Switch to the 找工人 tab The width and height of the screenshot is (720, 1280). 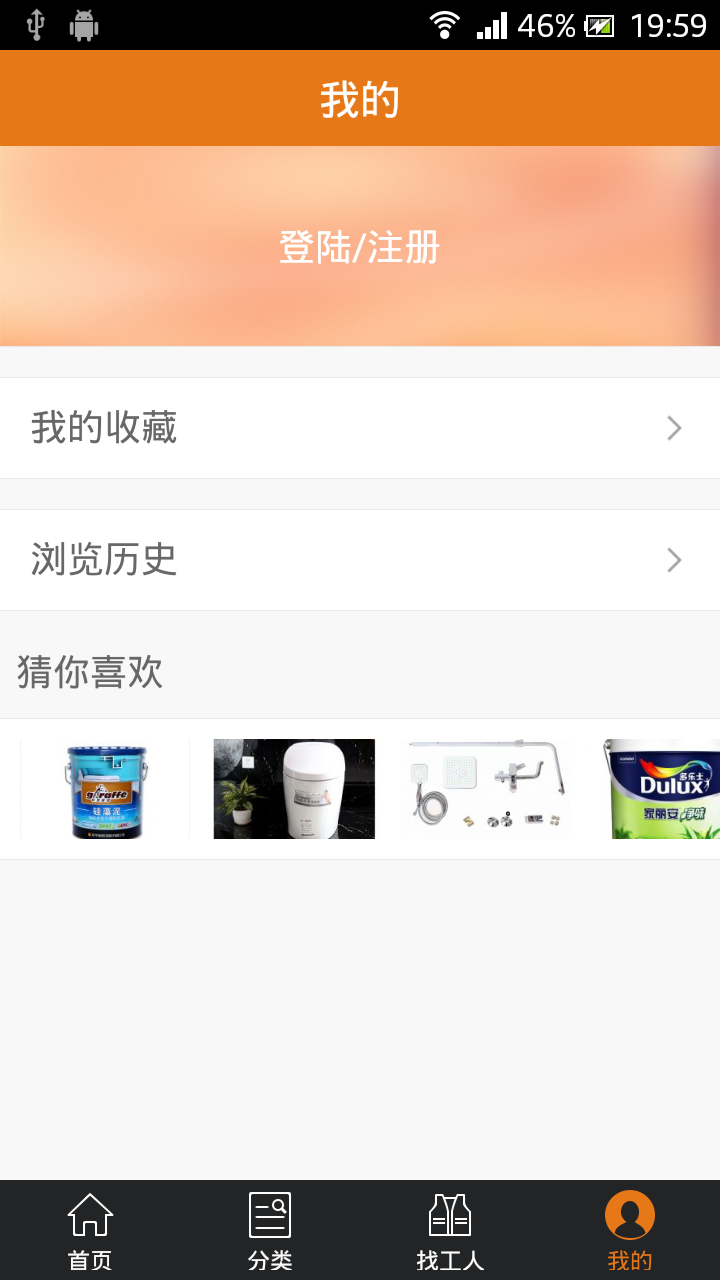(450, 1230)
